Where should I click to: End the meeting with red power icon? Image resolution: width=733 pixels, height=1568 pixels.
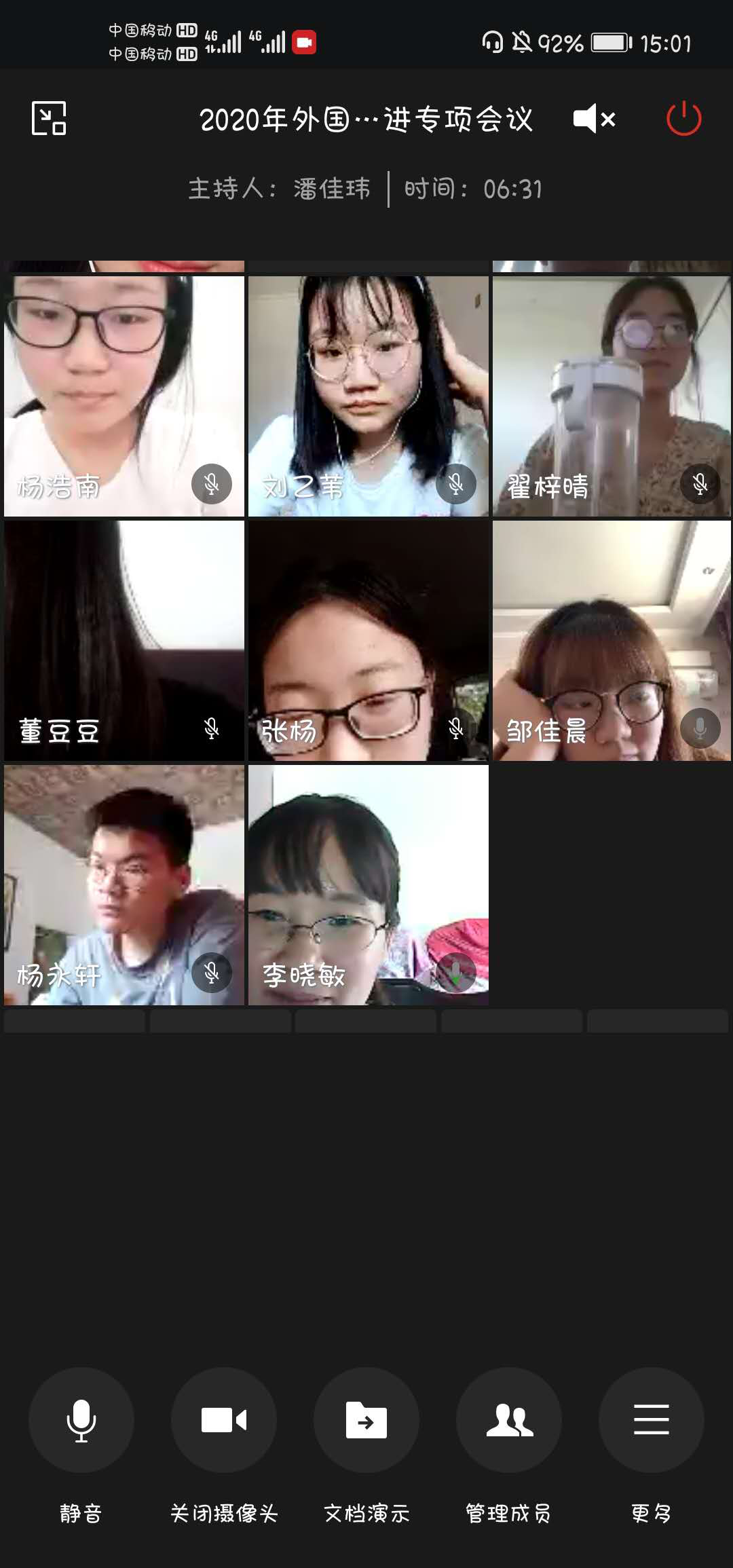coord(683,119)
